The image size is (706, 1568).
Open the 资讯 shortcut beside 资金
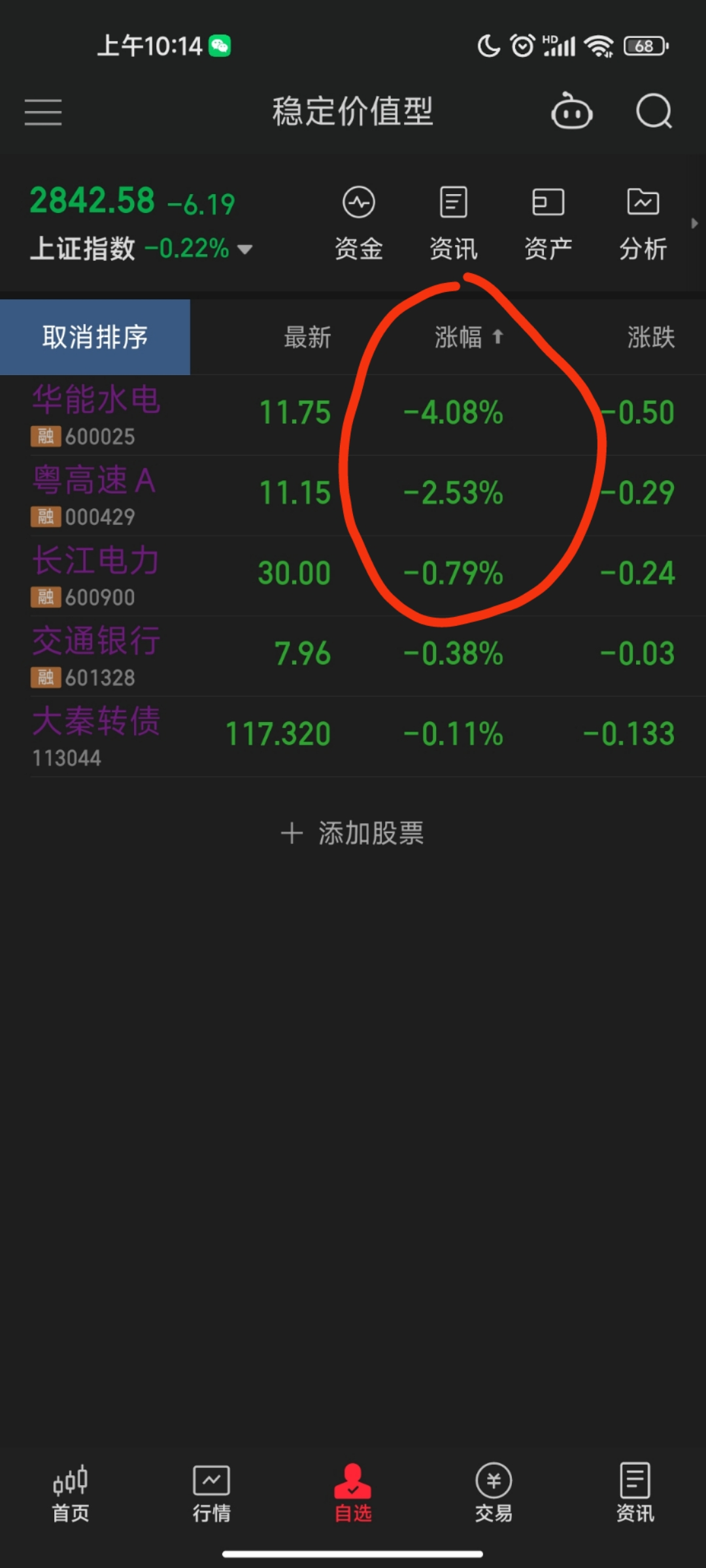453,223
